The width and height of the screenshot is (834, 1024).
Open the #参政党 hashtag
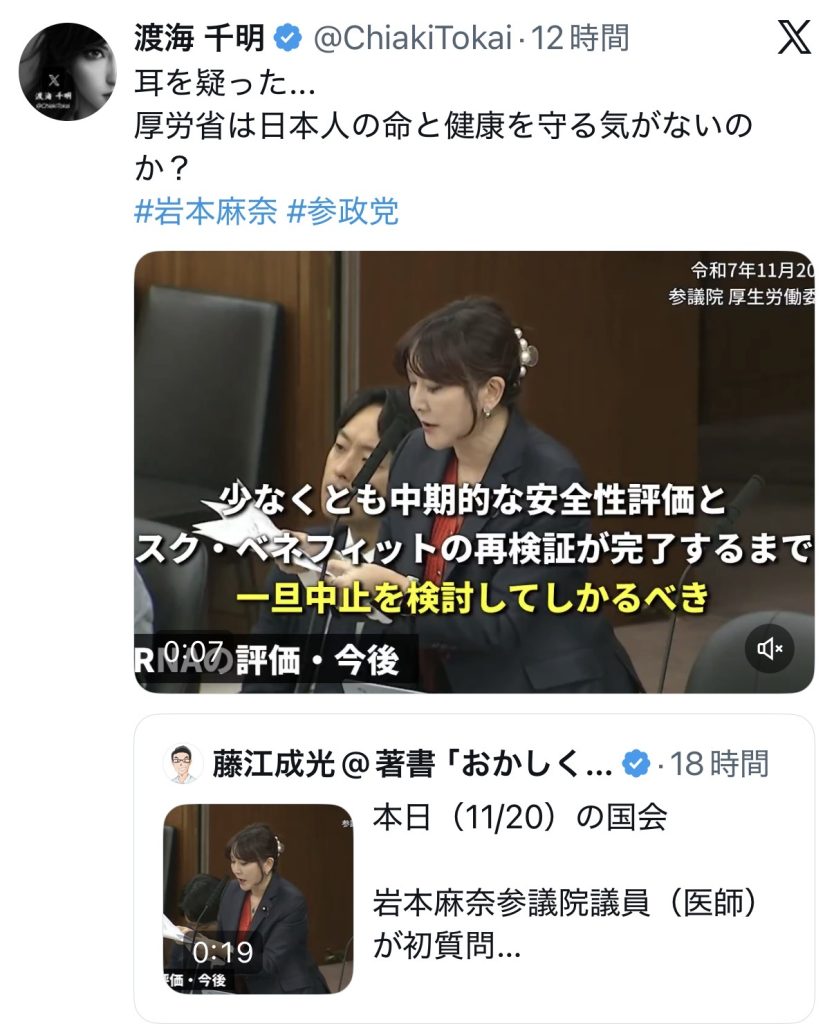click(x=343, y=211)
